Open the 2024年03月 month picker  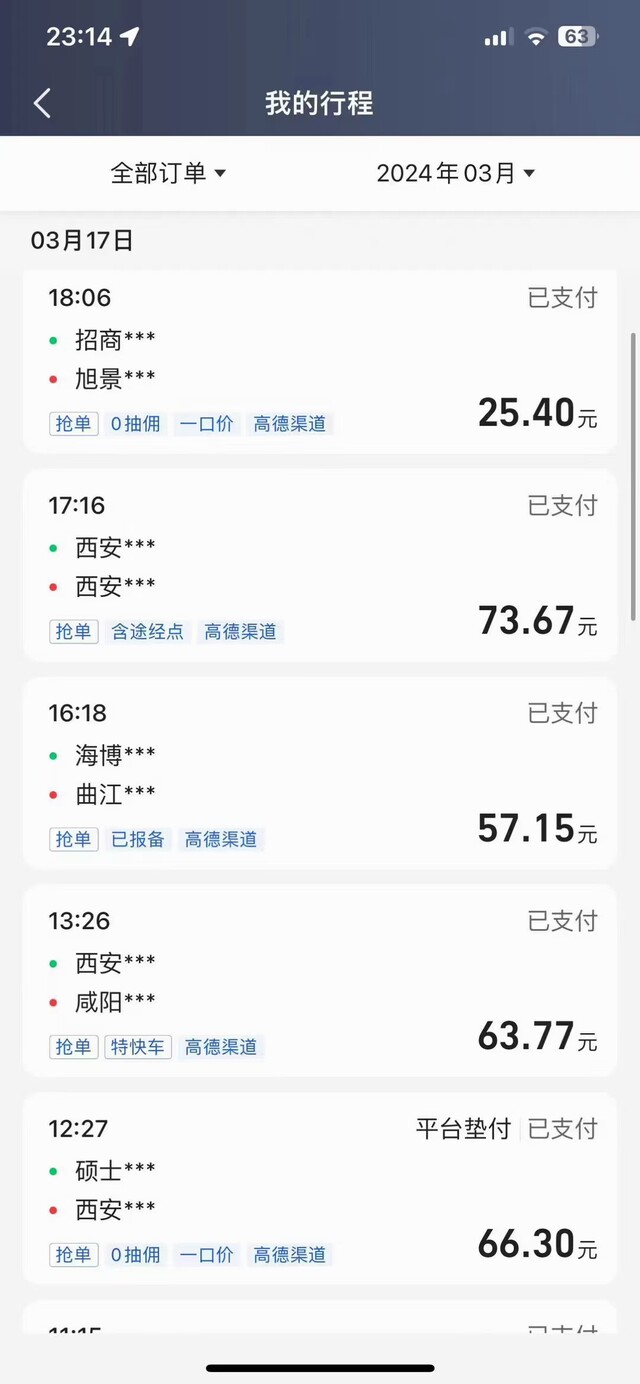point(456,173)
